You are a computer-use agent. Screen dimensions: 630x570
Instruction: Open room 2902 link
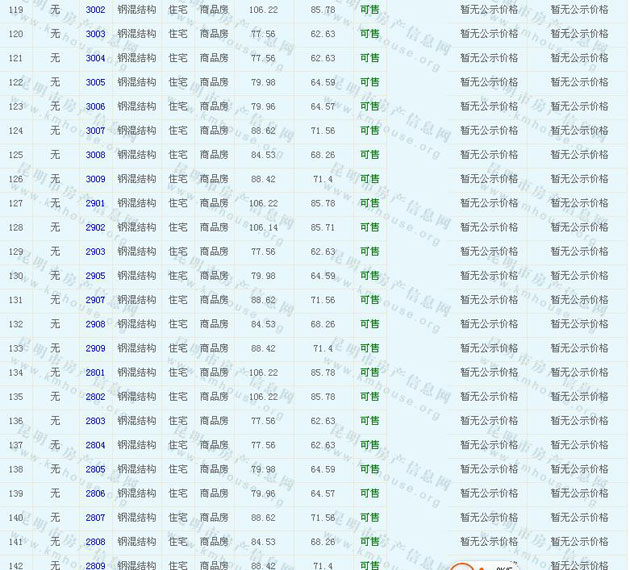coord(95,227)
